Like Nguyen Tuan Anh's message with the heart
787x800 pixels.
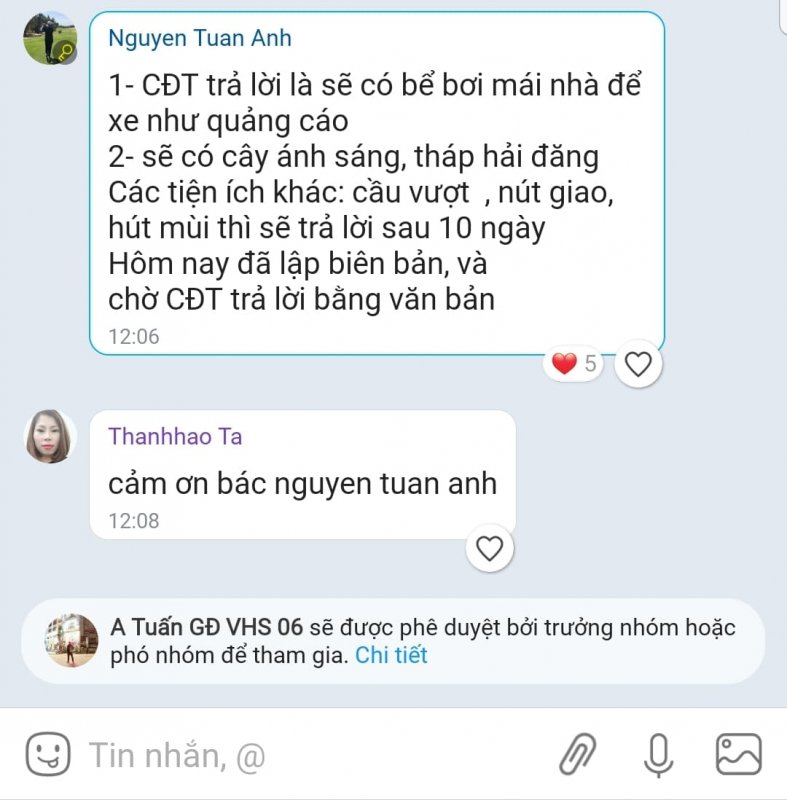point(638,364)
